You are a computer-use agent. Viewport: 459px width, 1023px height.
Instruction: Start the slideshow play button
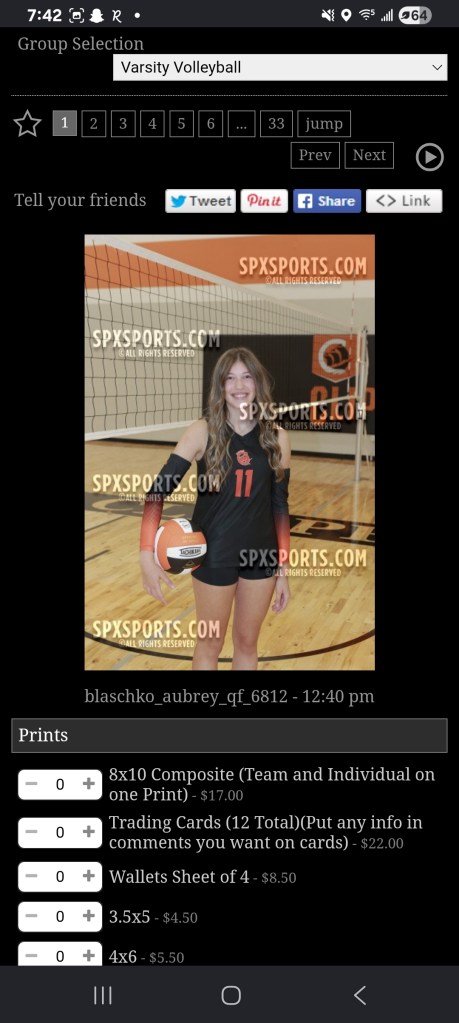pos(430,157)
